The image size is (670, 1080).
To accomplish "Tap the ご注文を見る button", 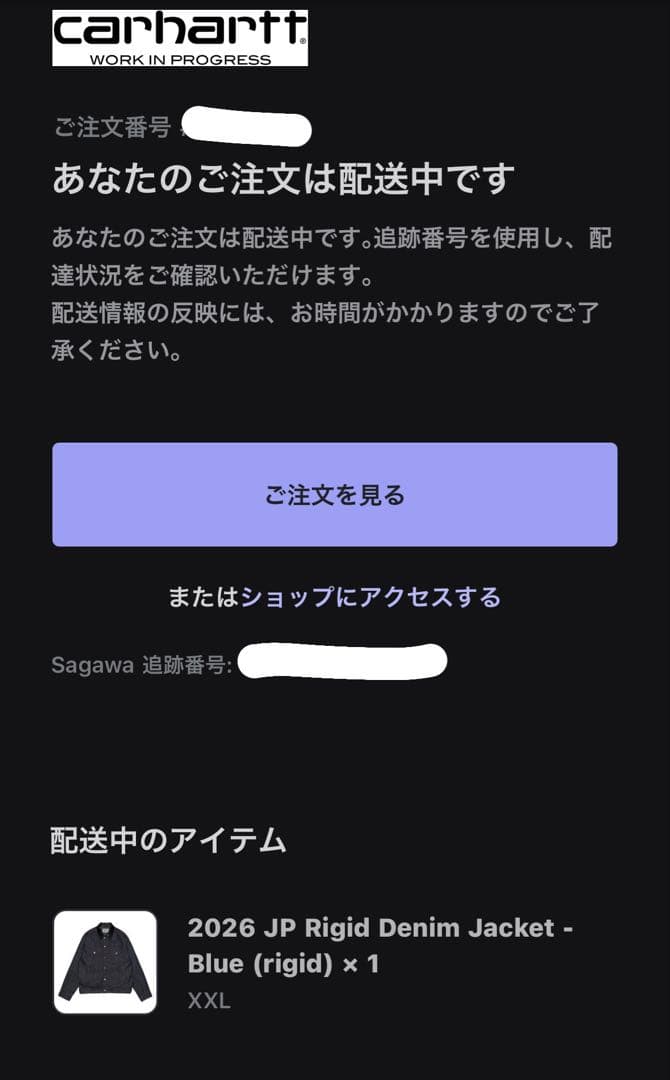I will click(x=334, y=495).
